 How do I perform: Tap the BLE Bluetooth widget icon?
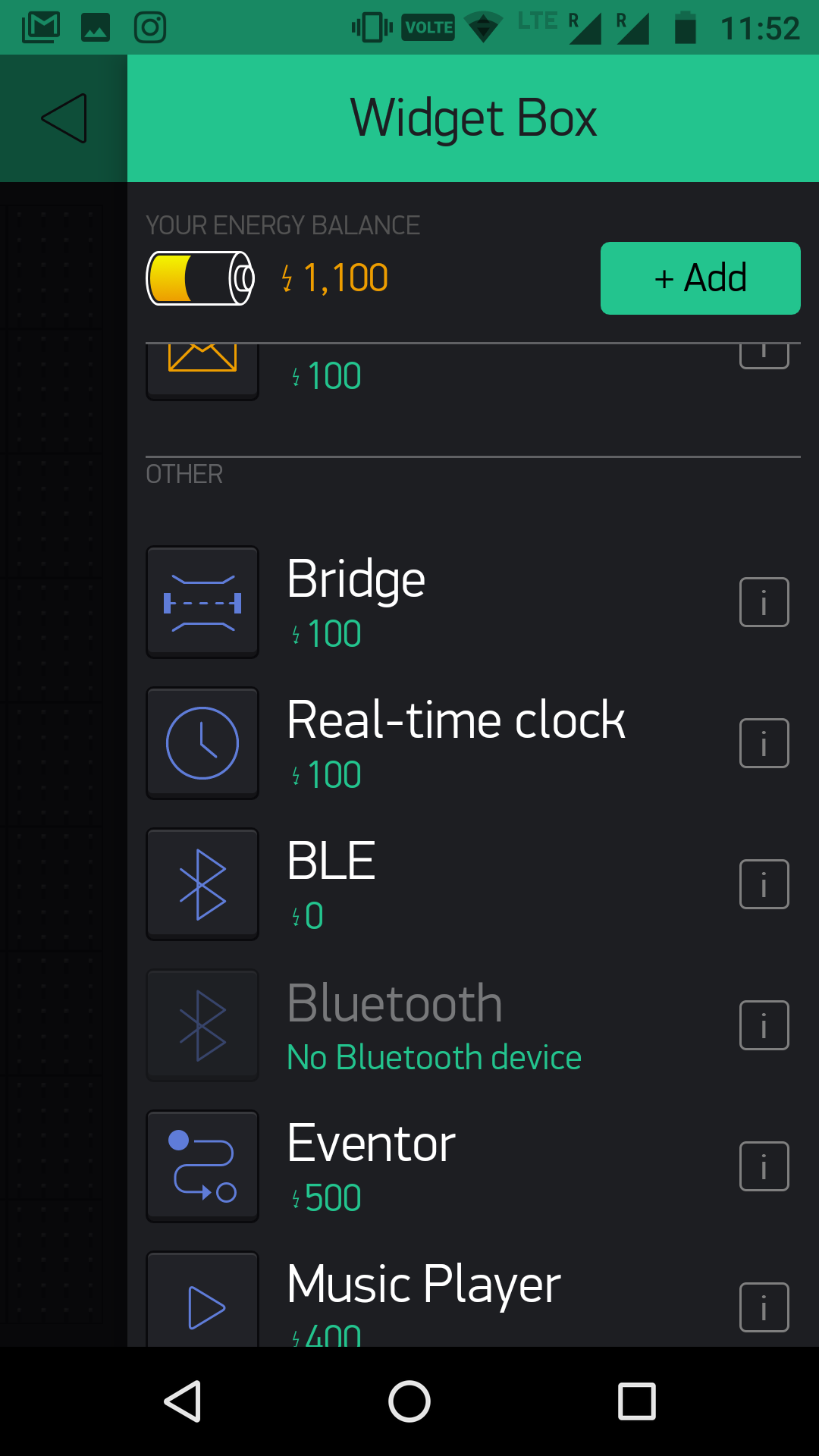pos(202,884)
